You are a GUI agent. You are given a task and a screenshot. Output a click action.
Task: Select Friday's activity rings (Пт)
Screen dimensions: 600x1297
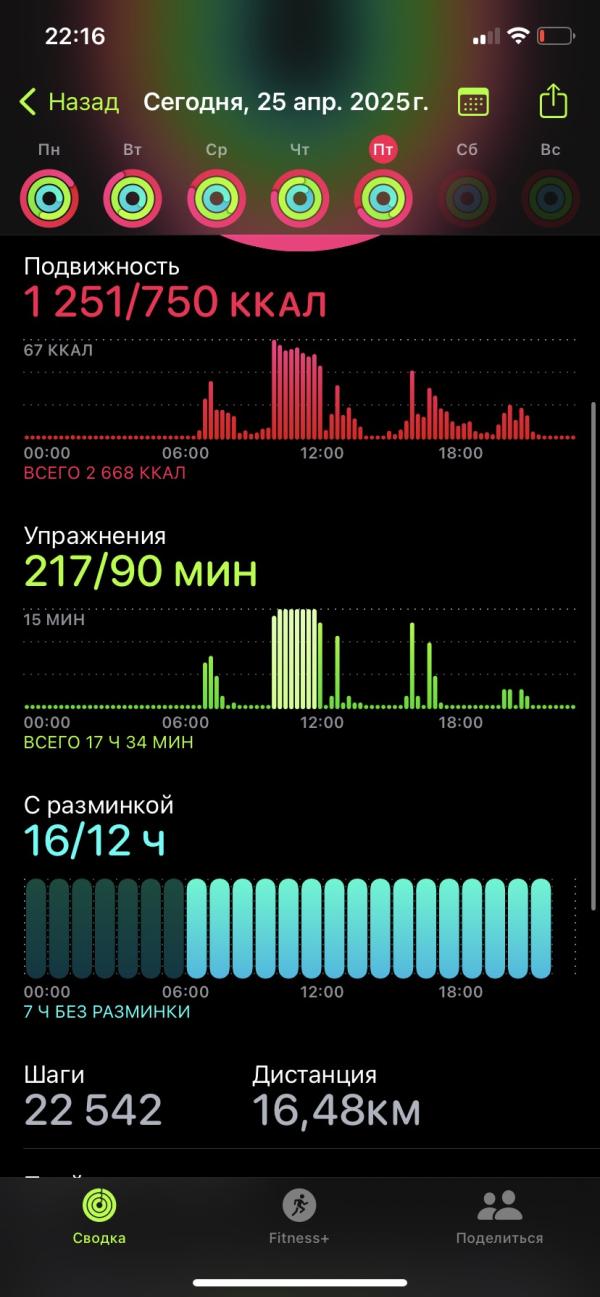click(x=383, y=197)
